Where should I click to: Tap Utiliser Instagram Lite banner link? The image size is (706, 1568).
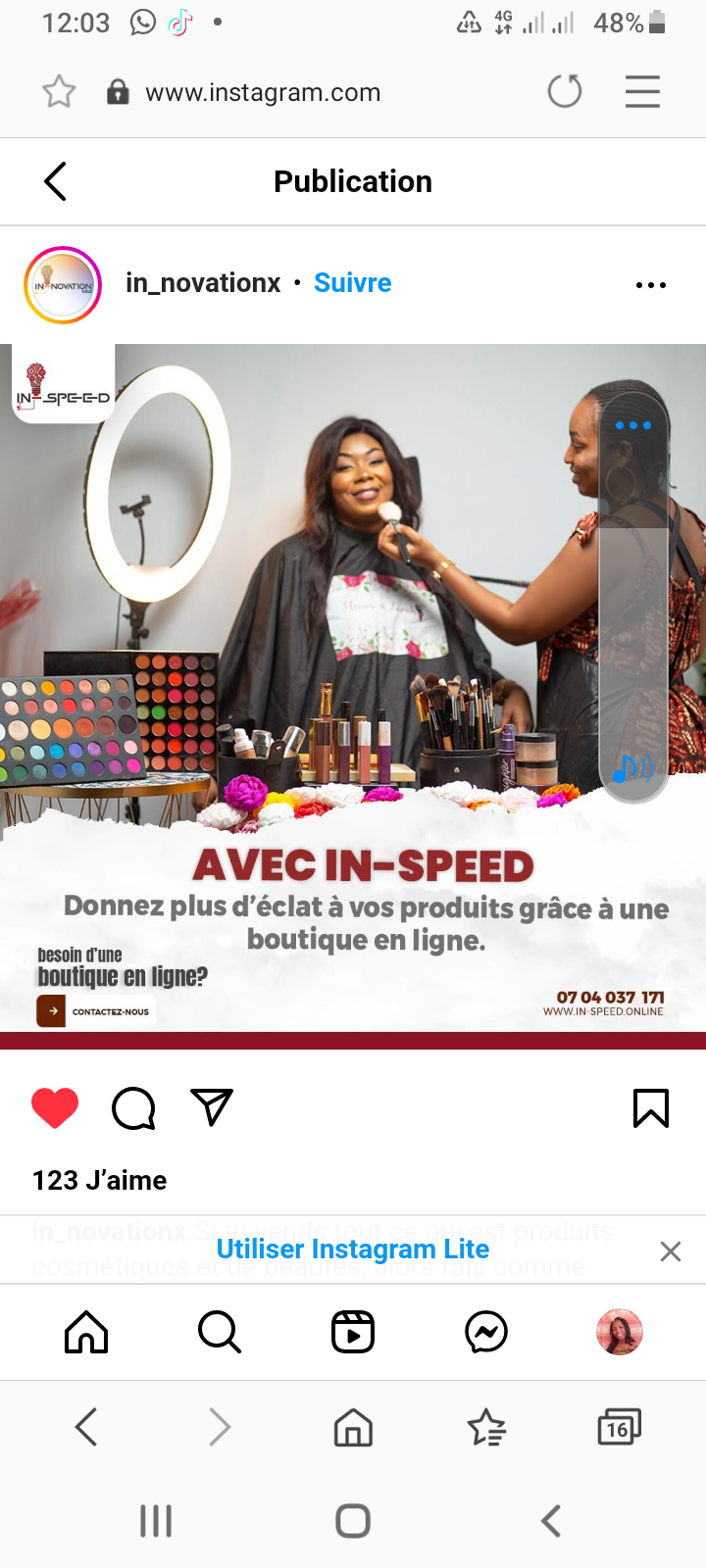tap(353, 1249)
